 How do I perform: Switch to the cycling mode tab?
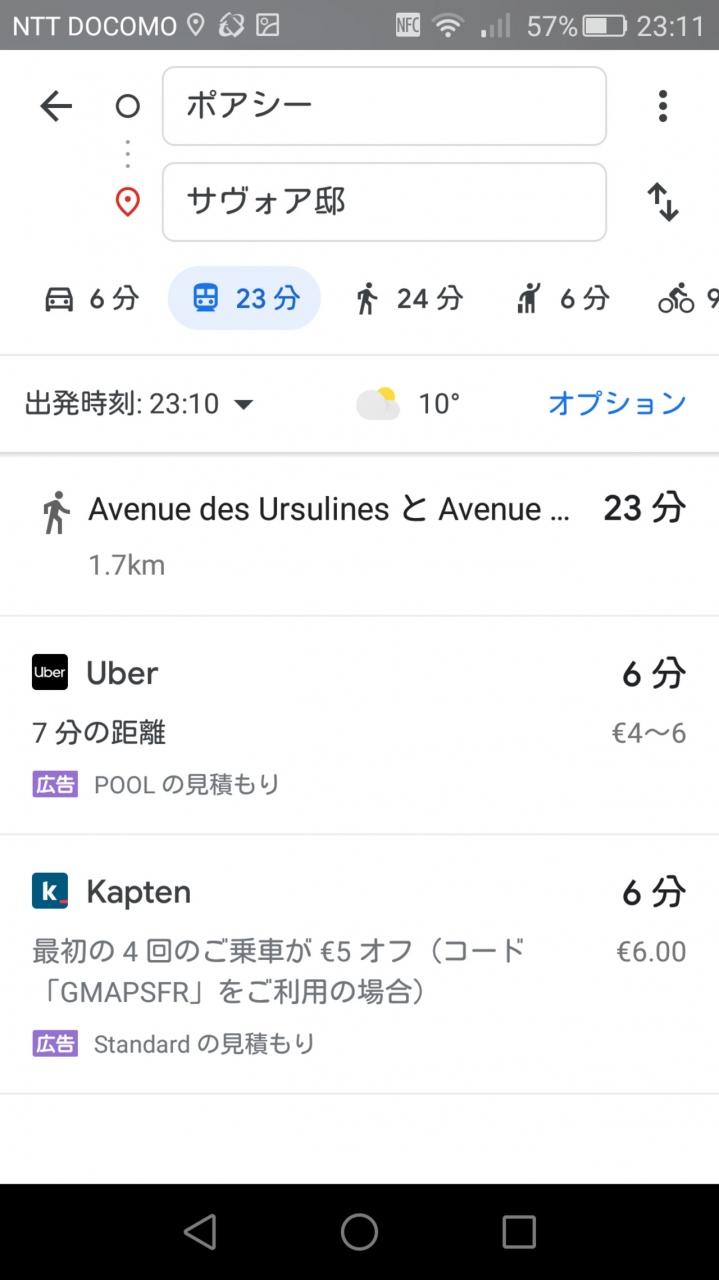point(688,298)
